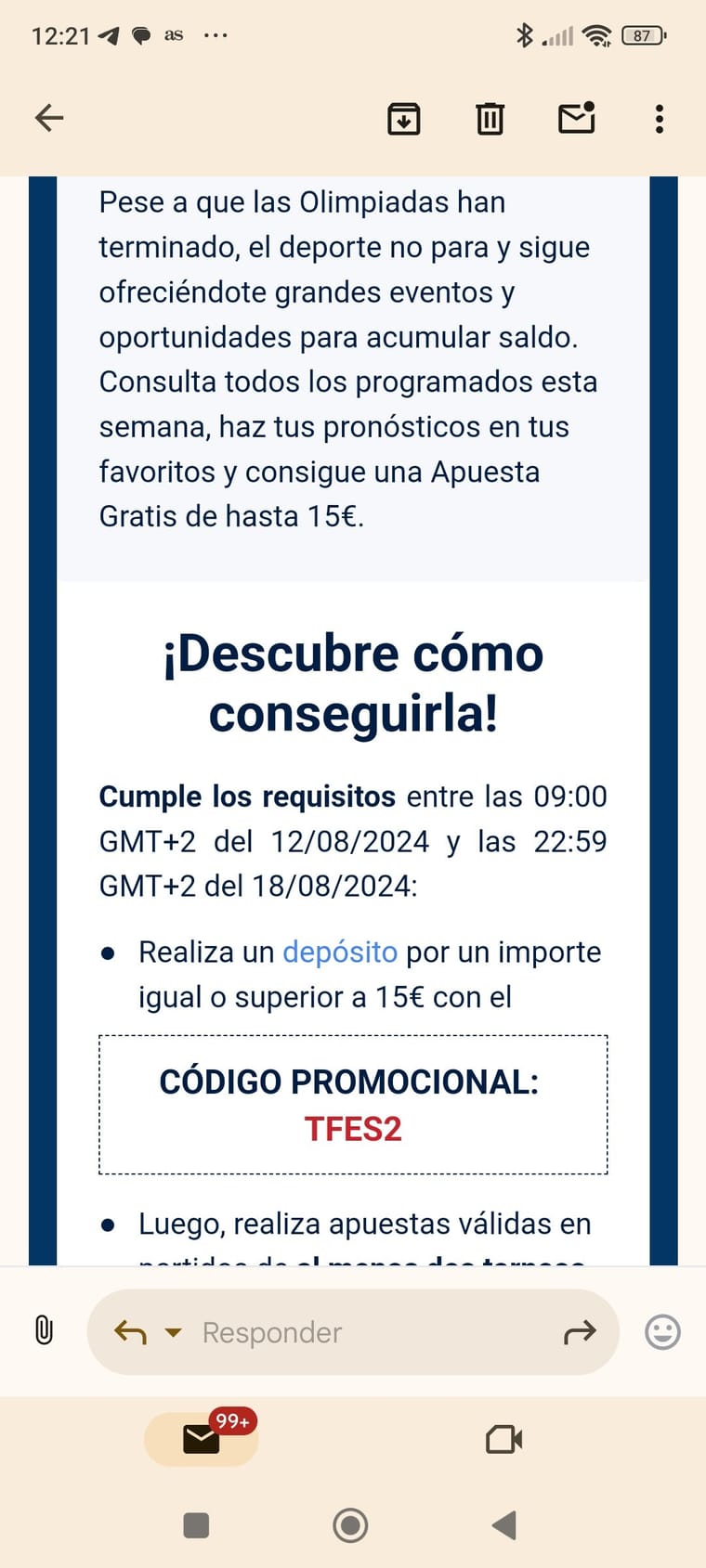Expand the reply options dropdown arrow

pos(173,1333)
